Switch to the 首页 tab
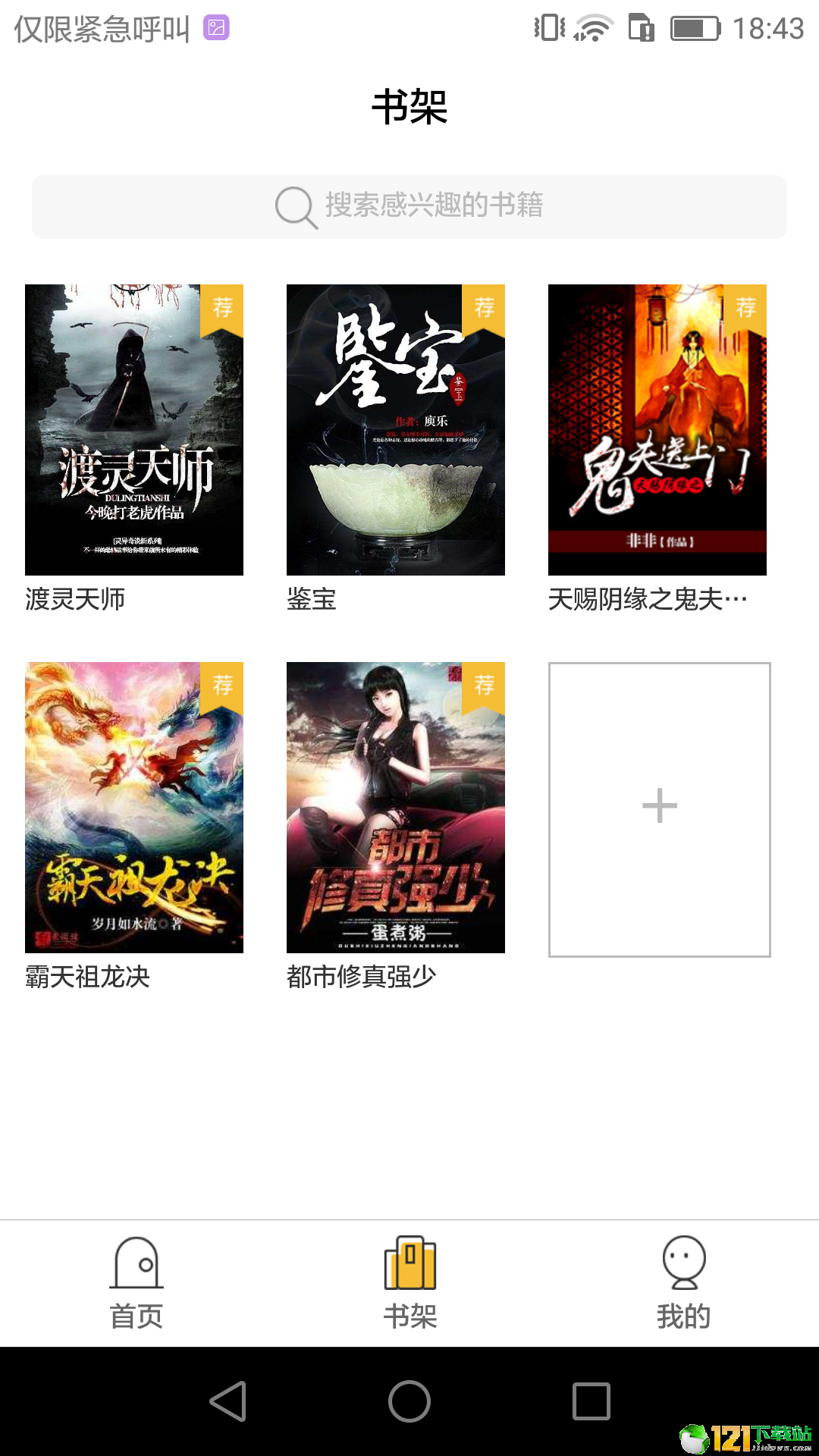Viewport: 819px width, 1456px height. [136, 1283]
